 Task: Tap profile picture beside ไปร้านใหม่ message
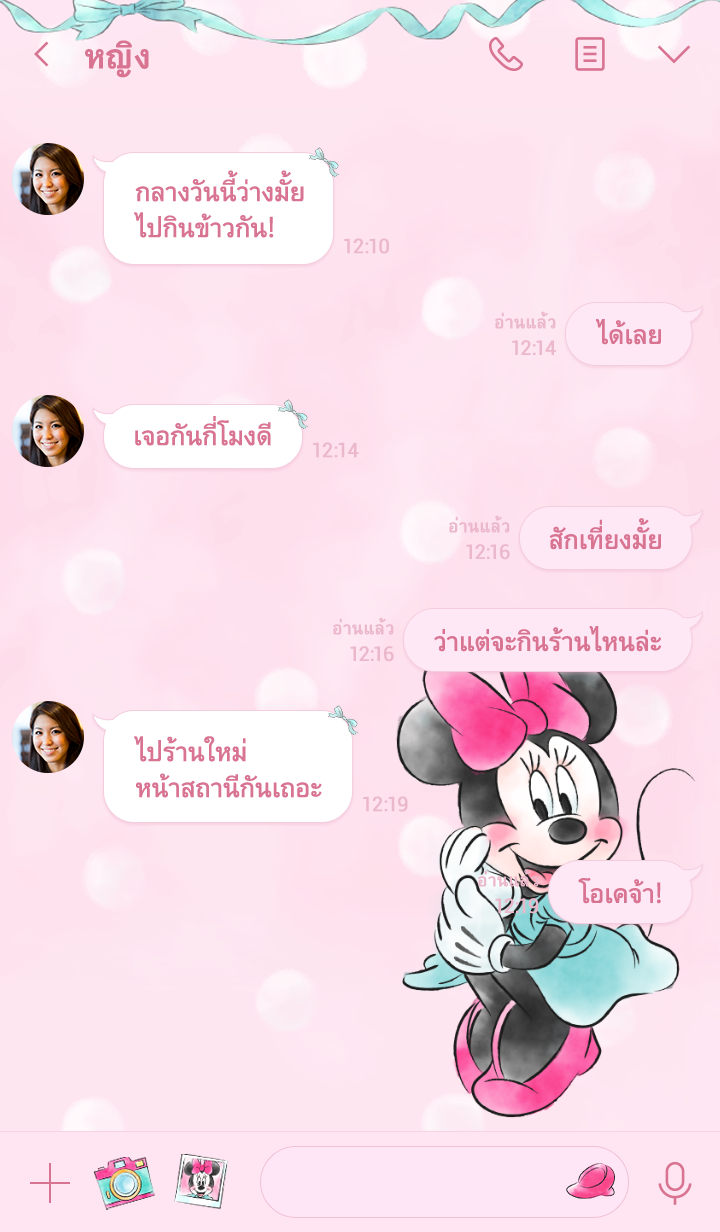tap(48, 737)
